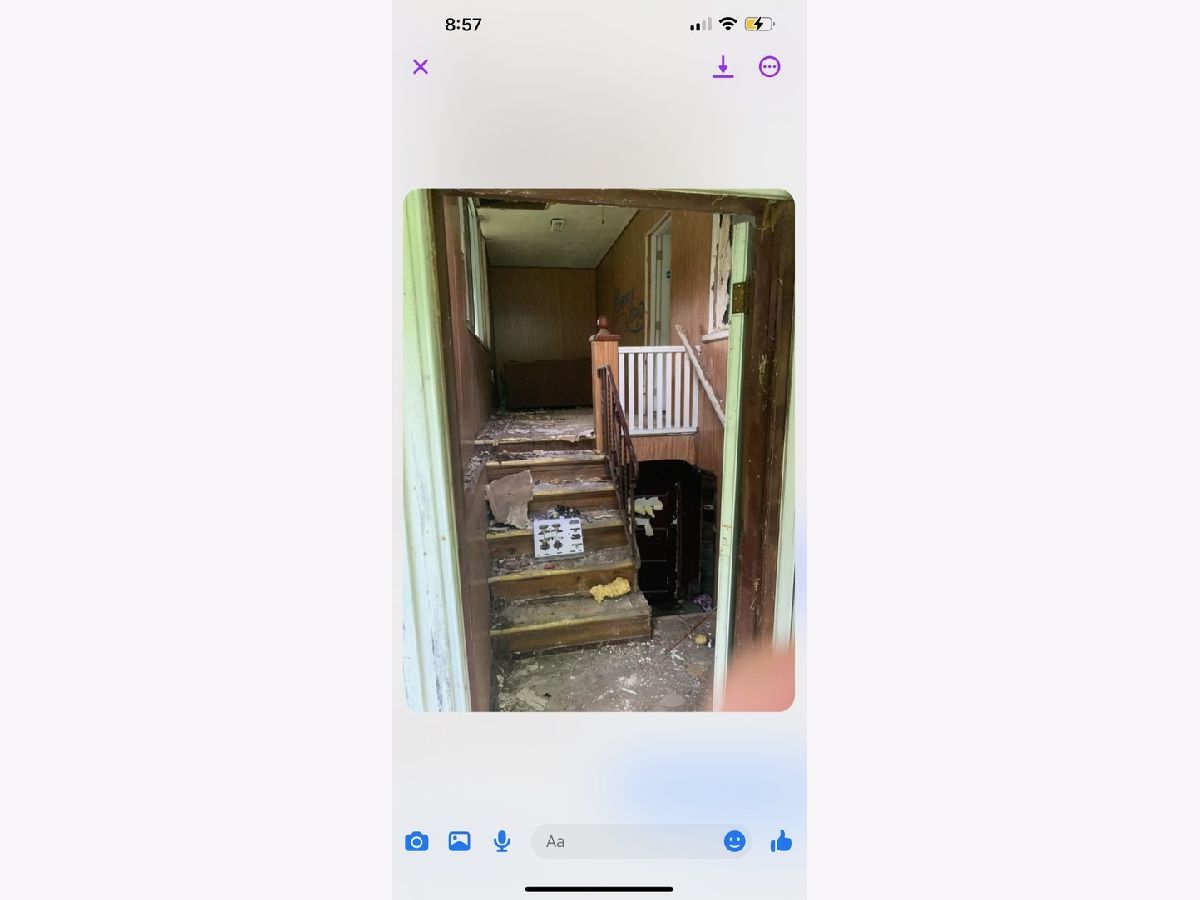Send a thumbs-up like
The height and width of the screenshot is (900, 1200).
[x=781, y=841]
